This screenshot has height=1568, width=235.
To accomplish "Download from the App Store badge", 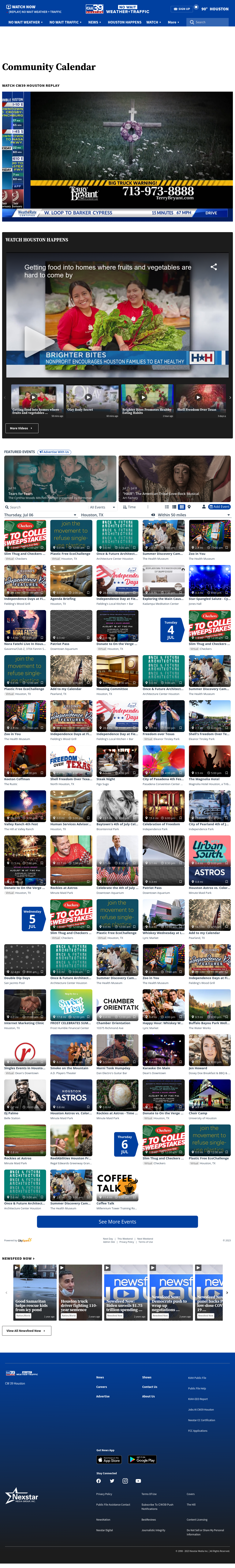I will click(x=109, y=1460).
